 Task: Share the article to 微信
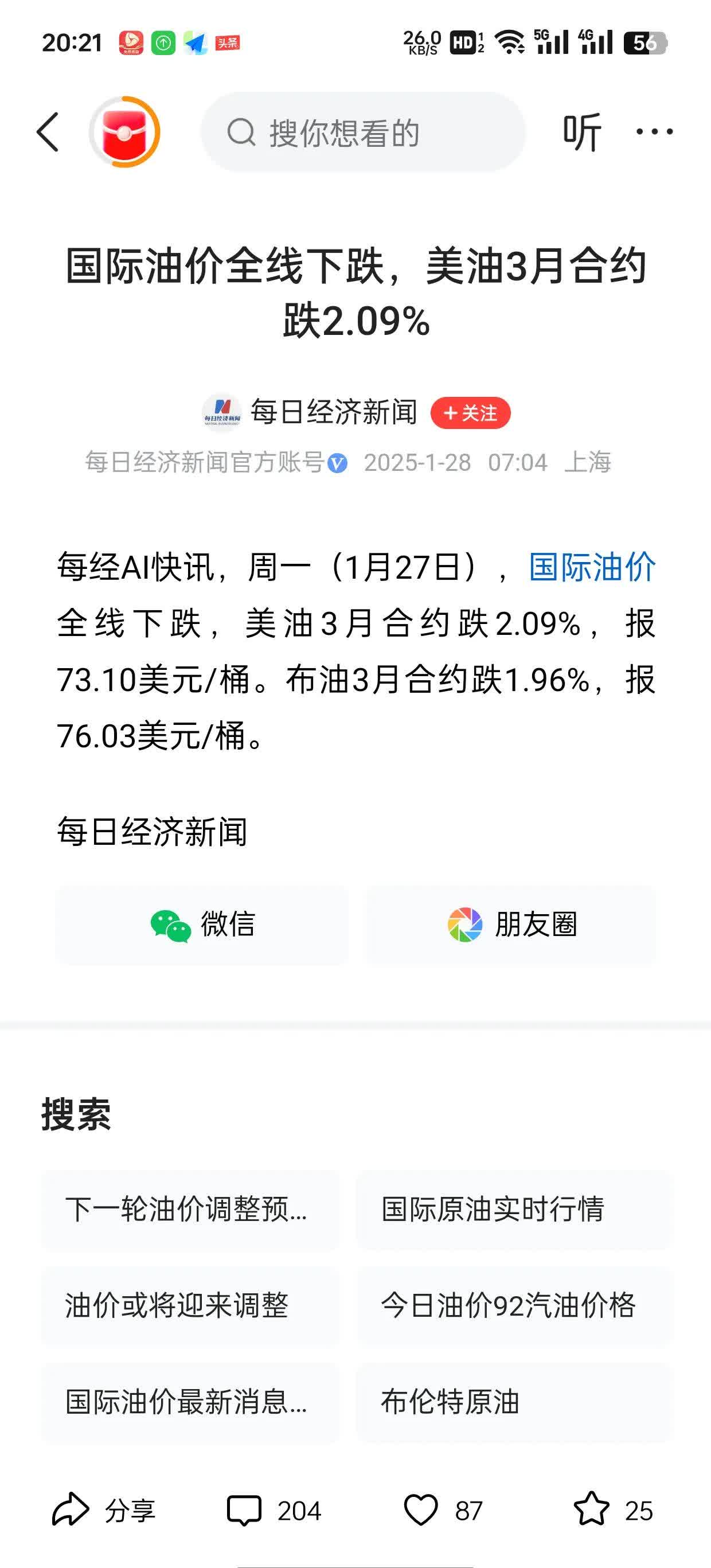tap(202, 925)
